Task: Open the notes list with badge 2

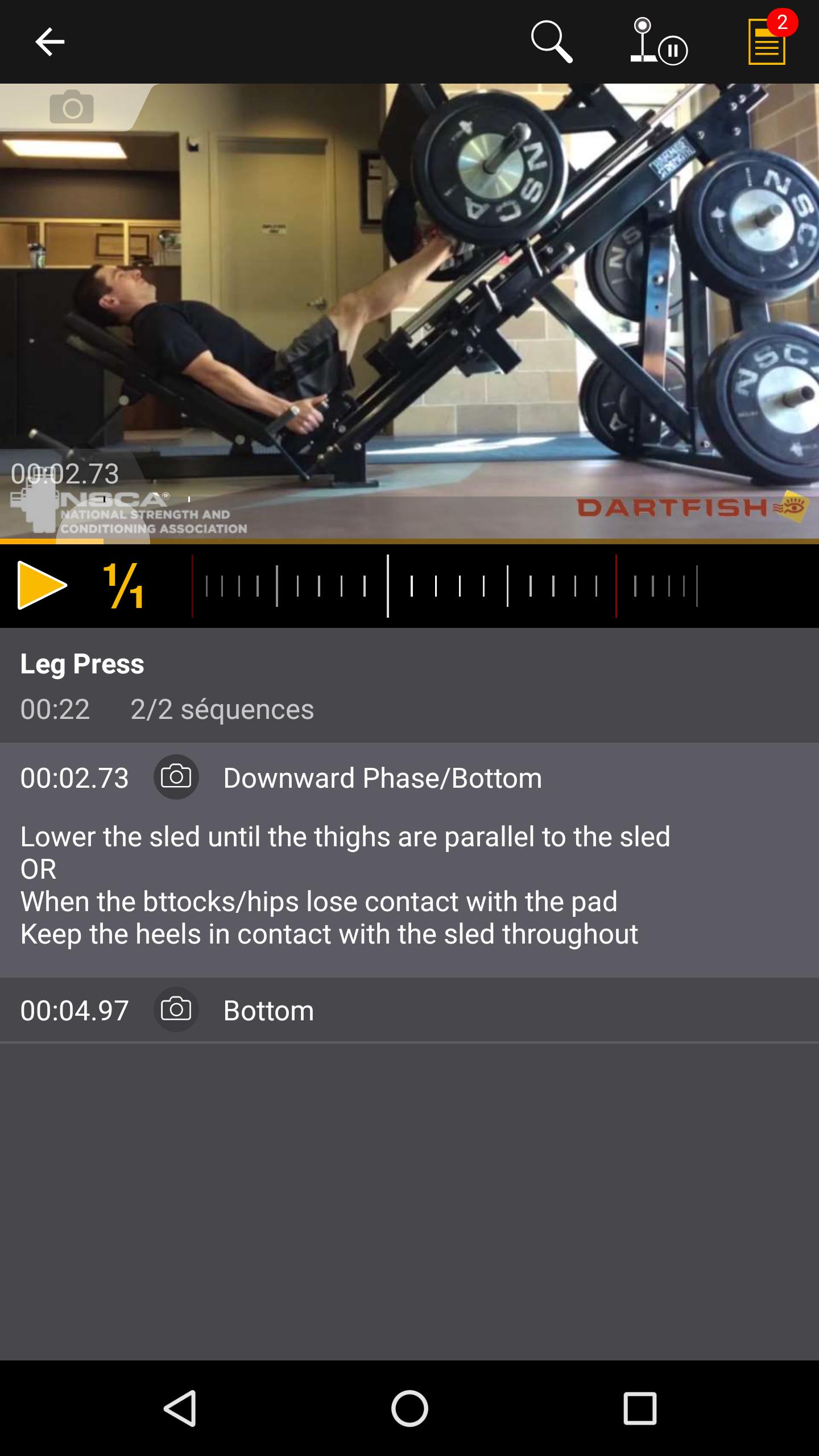Action: 768,42
